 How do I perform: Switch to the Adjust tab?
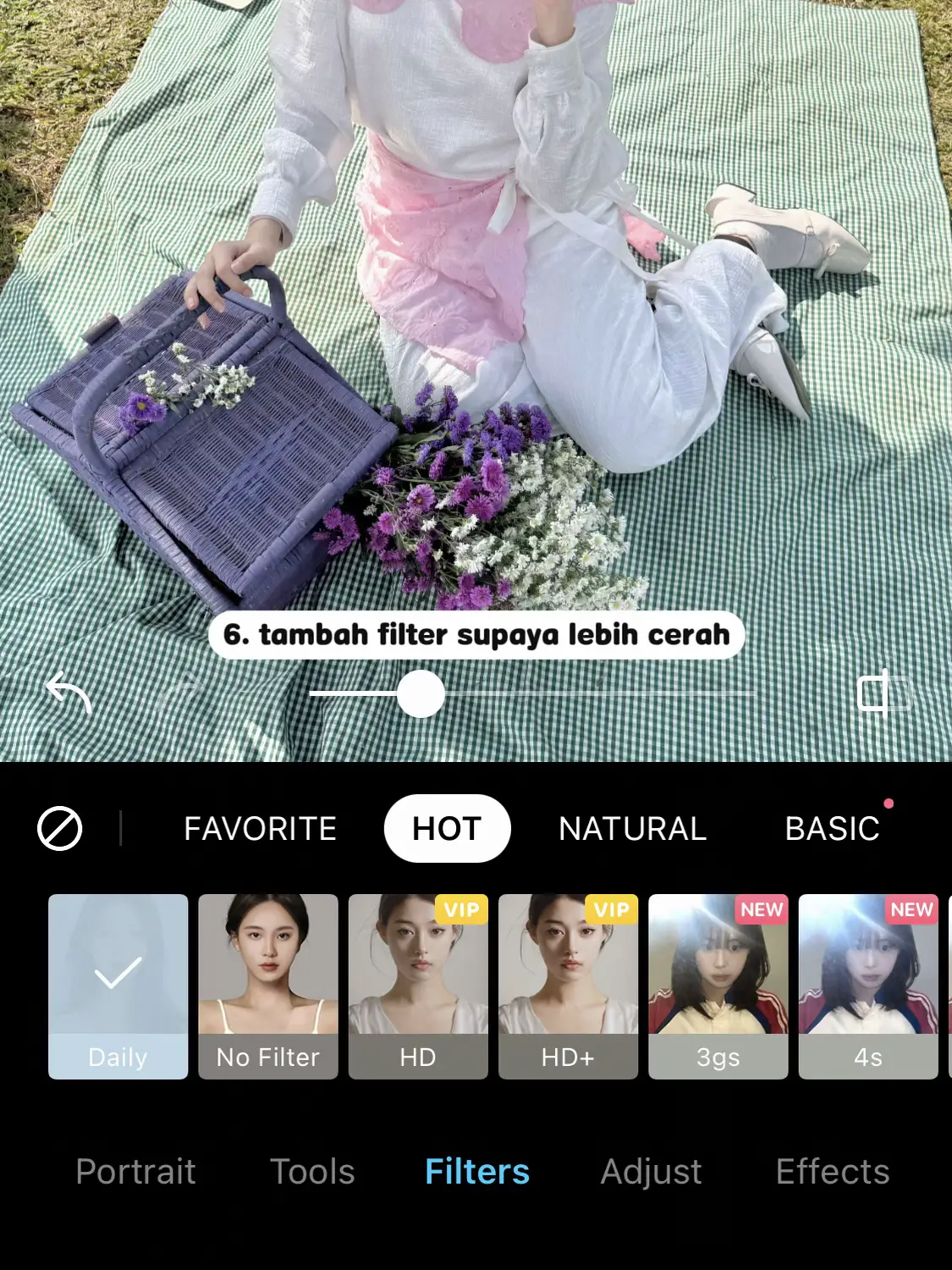click(651, 1172)
